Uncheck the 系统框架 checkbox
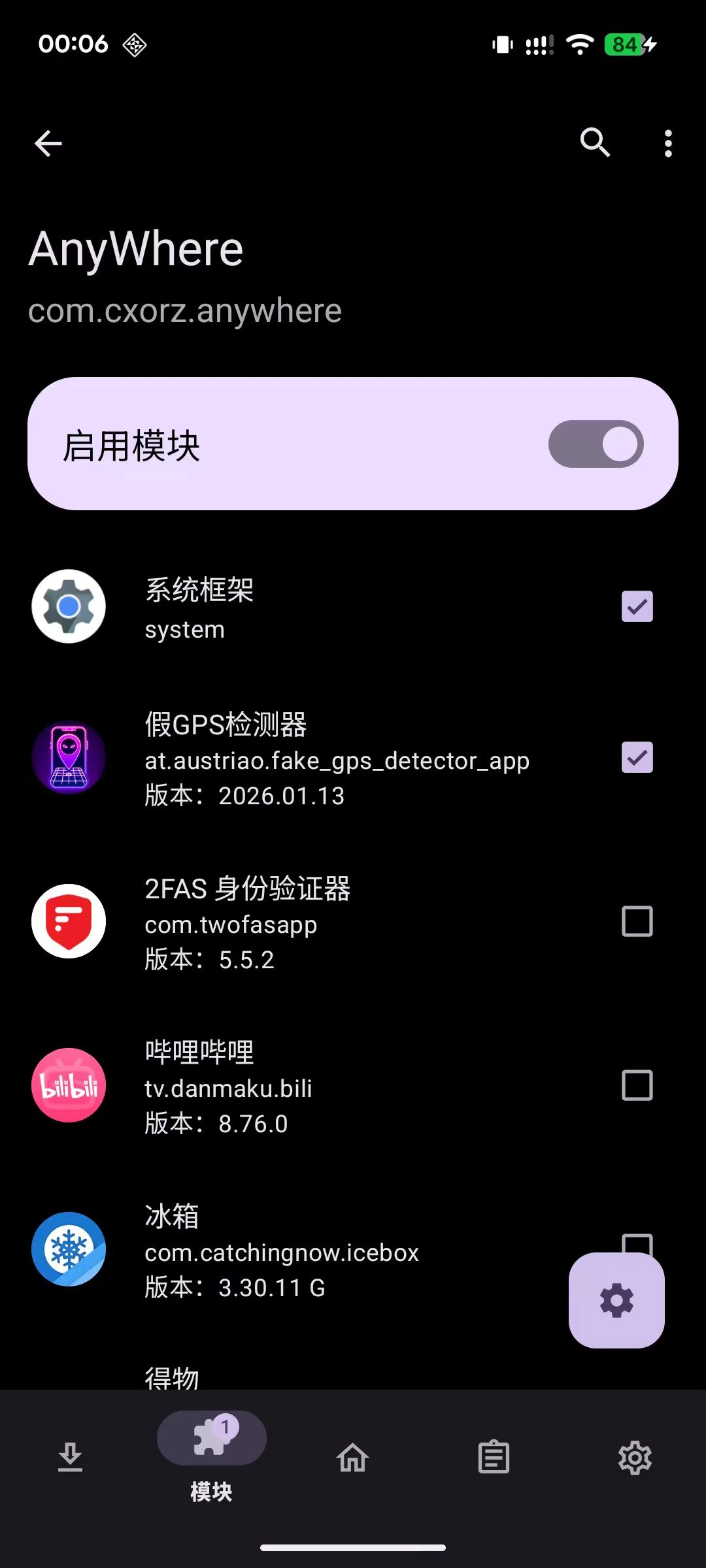The height and width of the screenshot is (1568, 706). click(637, 606)
